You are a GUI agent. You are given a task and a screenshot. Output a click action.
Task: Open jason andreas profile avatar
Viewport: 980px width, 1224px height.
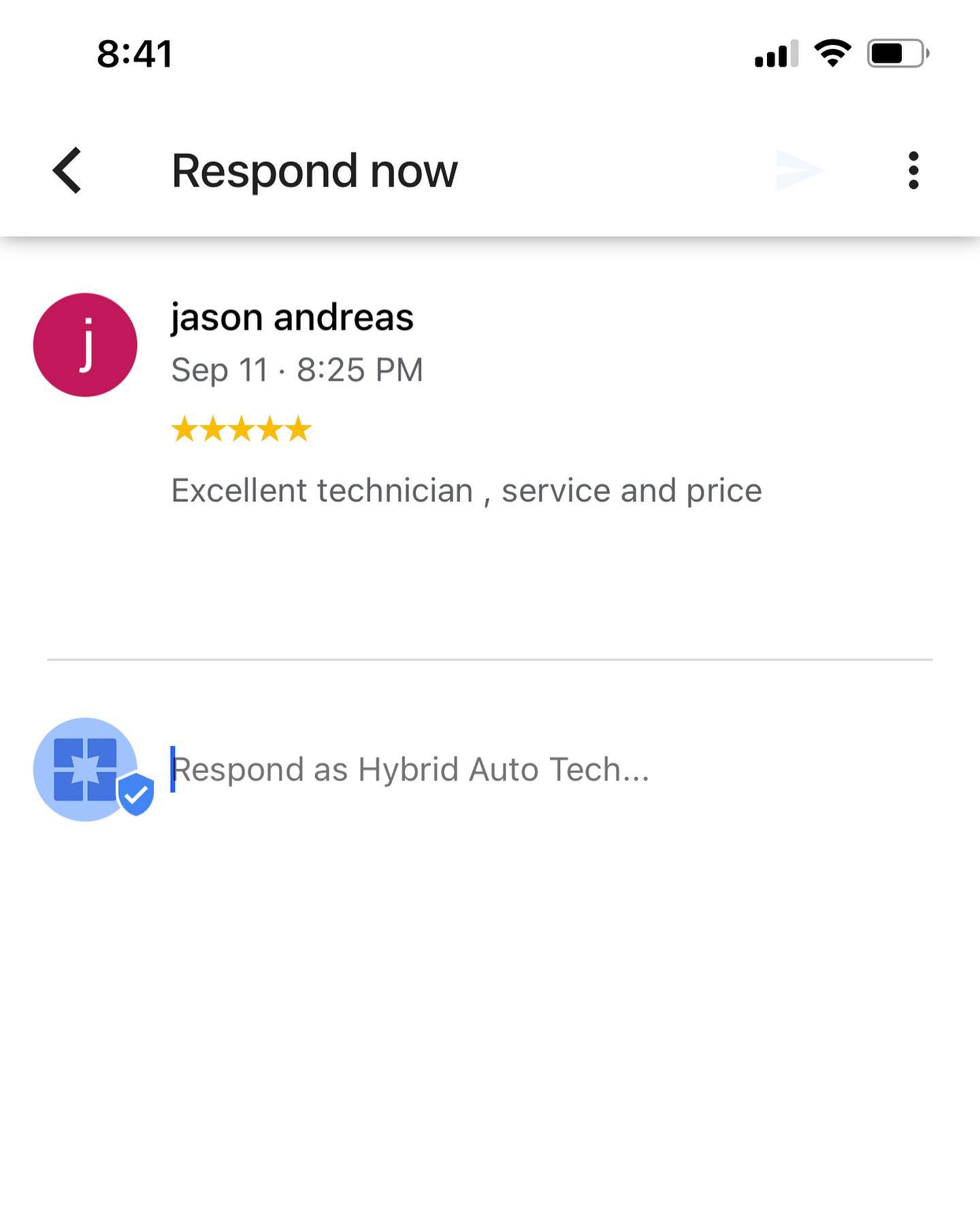85,345
